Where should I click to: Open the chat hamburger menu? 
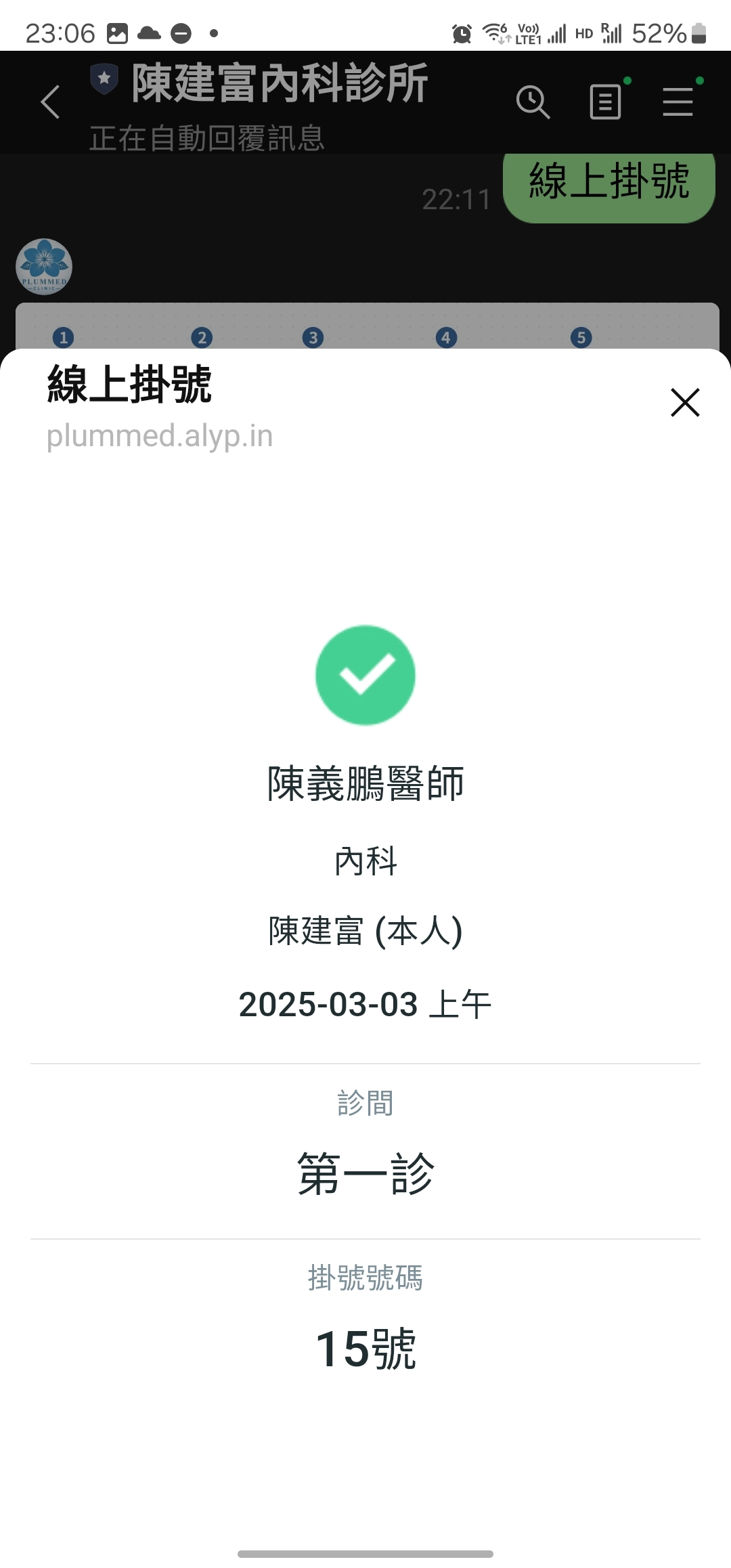(678, 102)
